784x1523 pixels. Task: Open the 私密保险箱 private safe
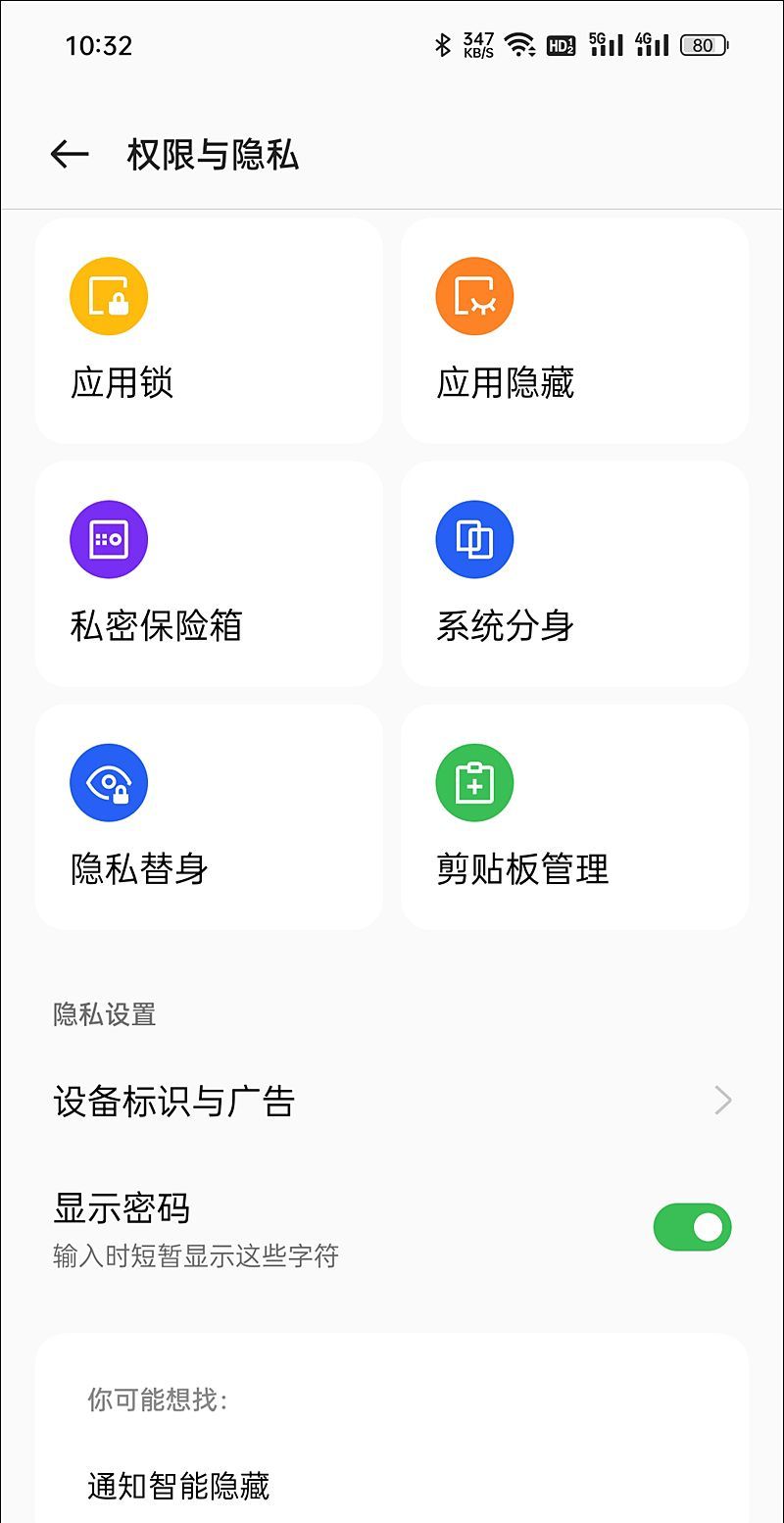pyautogui.click(x=208, y=573)
